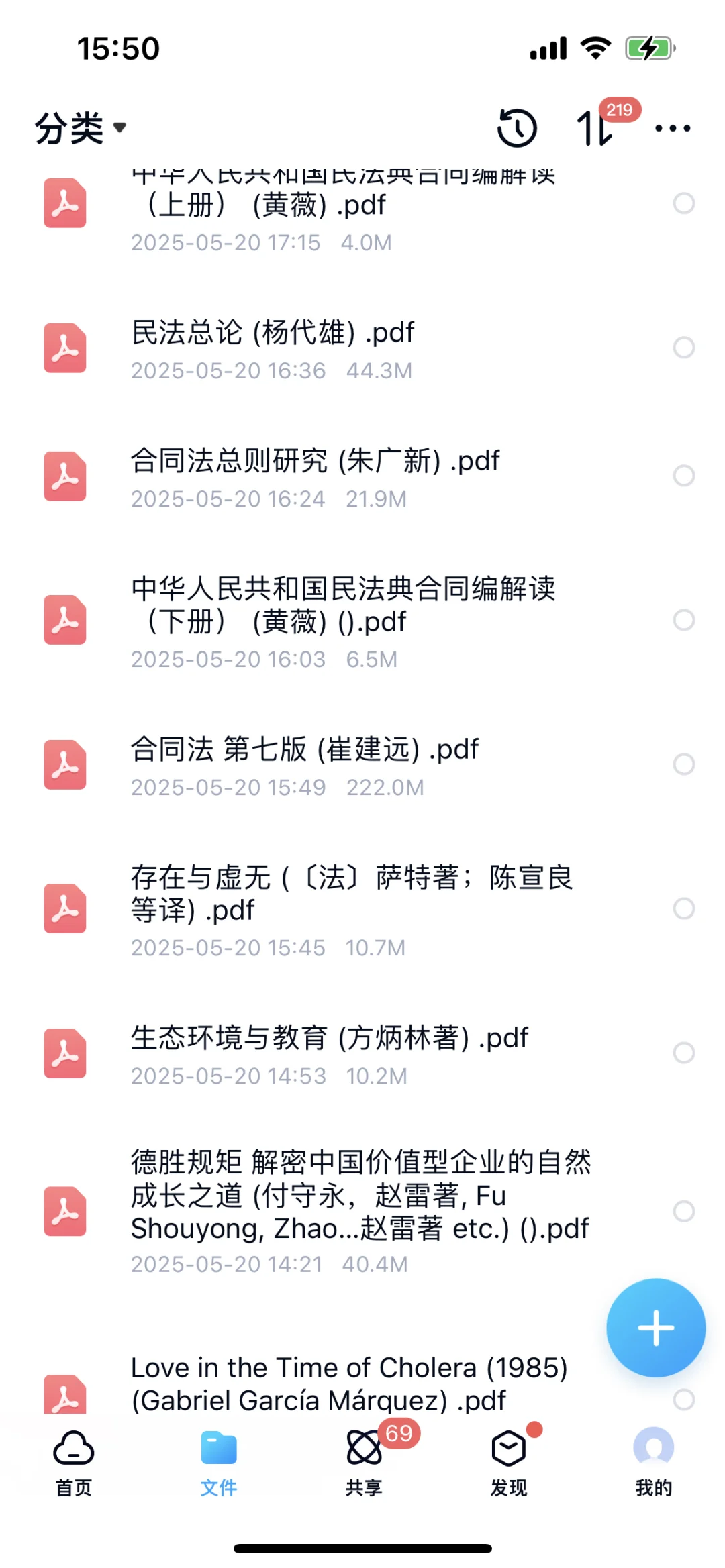
Task: Open 合同法总则研究 (朱广新) .pdf
Action: 362,477
